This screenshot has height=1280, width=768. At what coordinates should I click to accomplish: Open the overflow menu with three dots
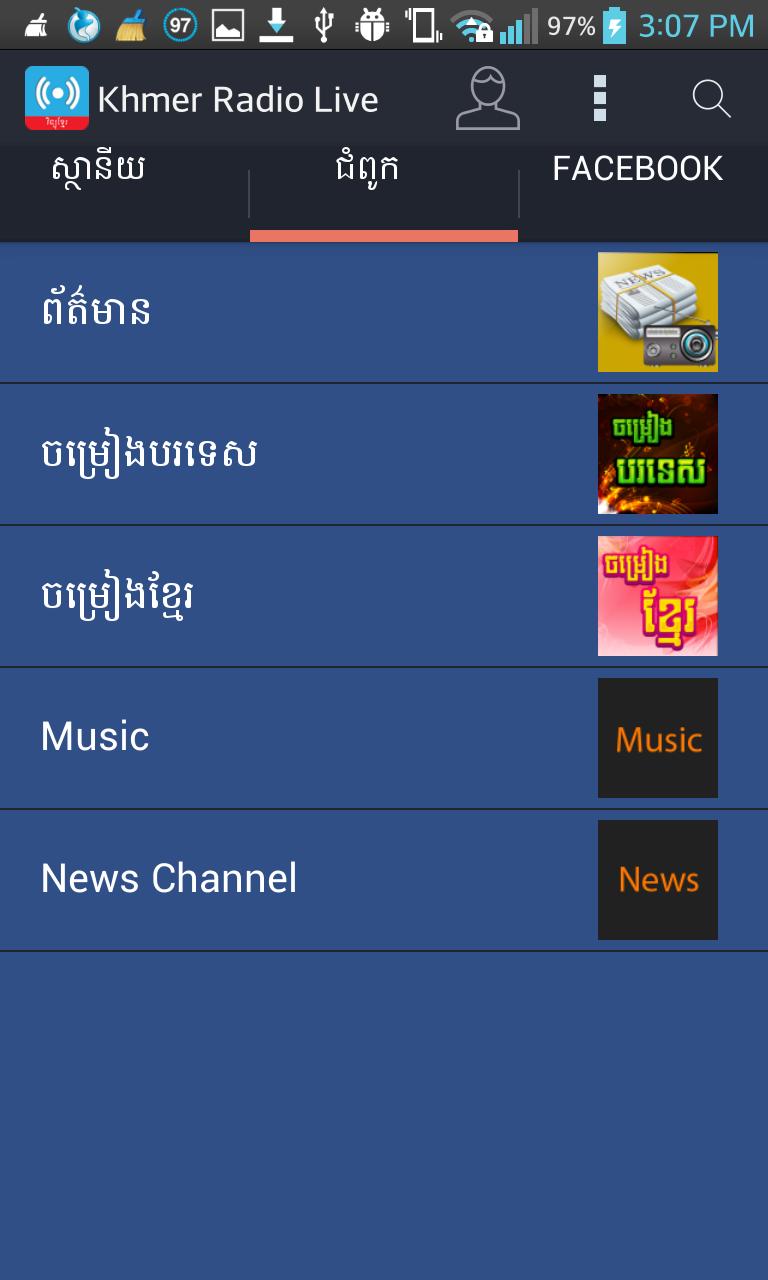[x=601, y=97]
